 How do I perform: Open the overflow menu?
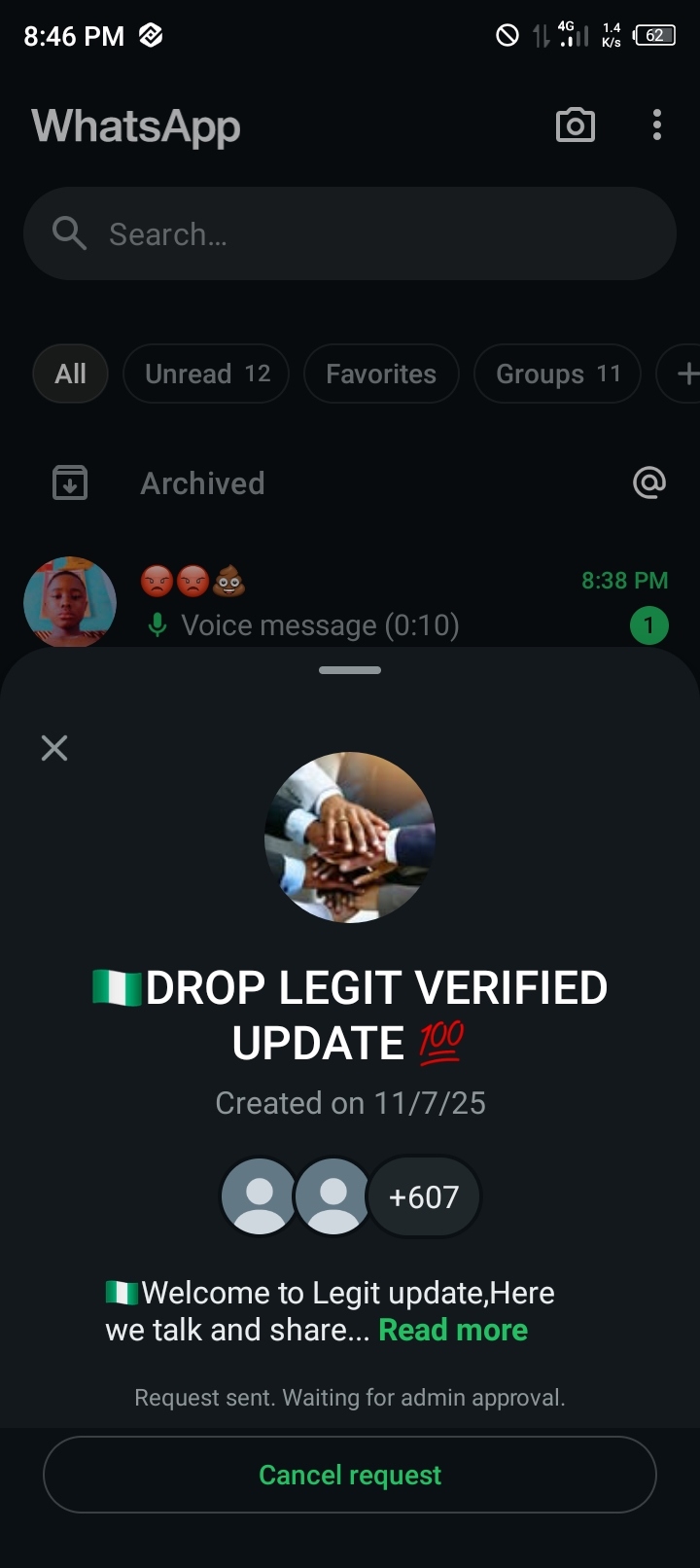click(x=657, y=125)
